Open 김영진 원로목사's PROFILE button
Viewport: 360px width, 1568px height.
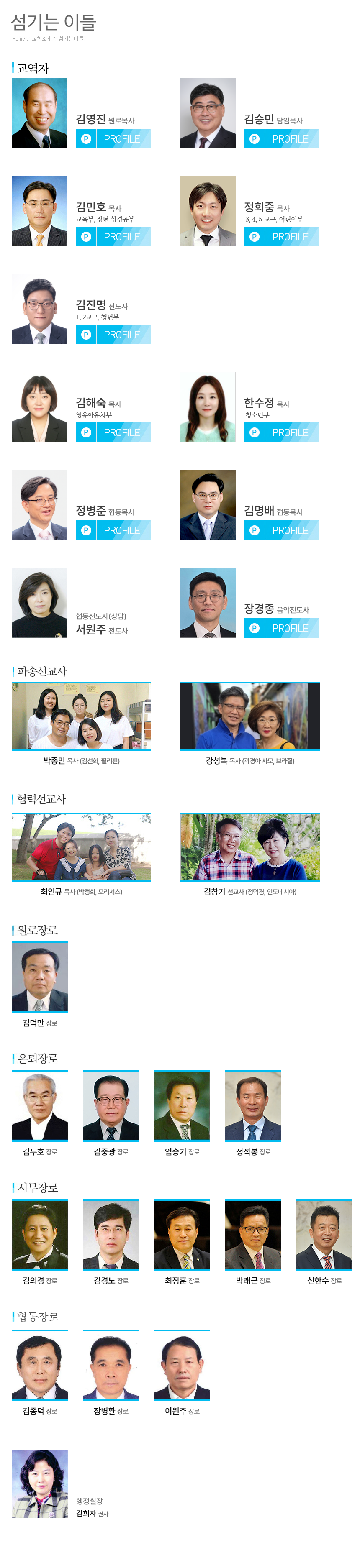(113, 139)
